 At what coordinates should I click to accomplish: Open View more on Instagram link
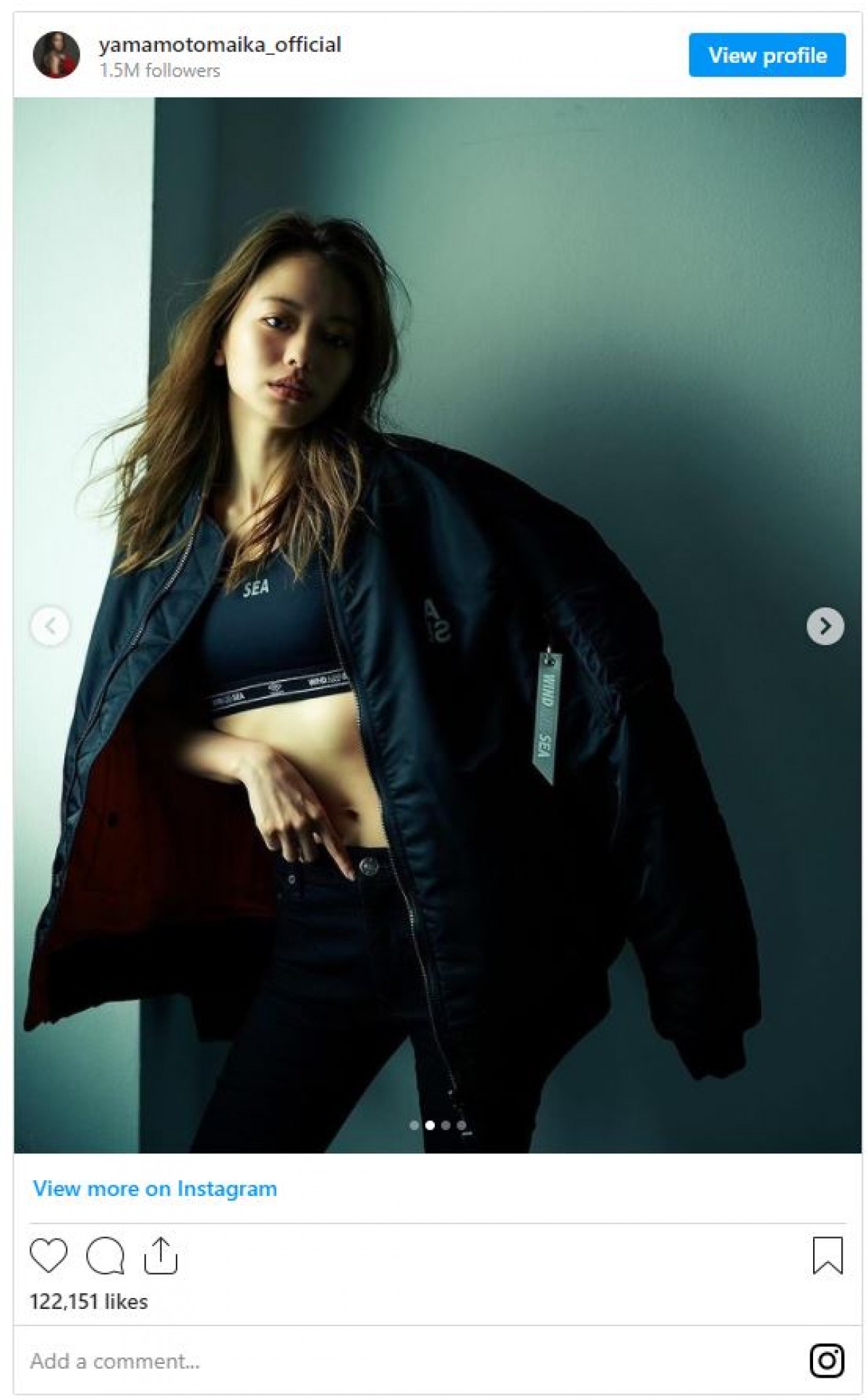click(x=155, y=1188)
